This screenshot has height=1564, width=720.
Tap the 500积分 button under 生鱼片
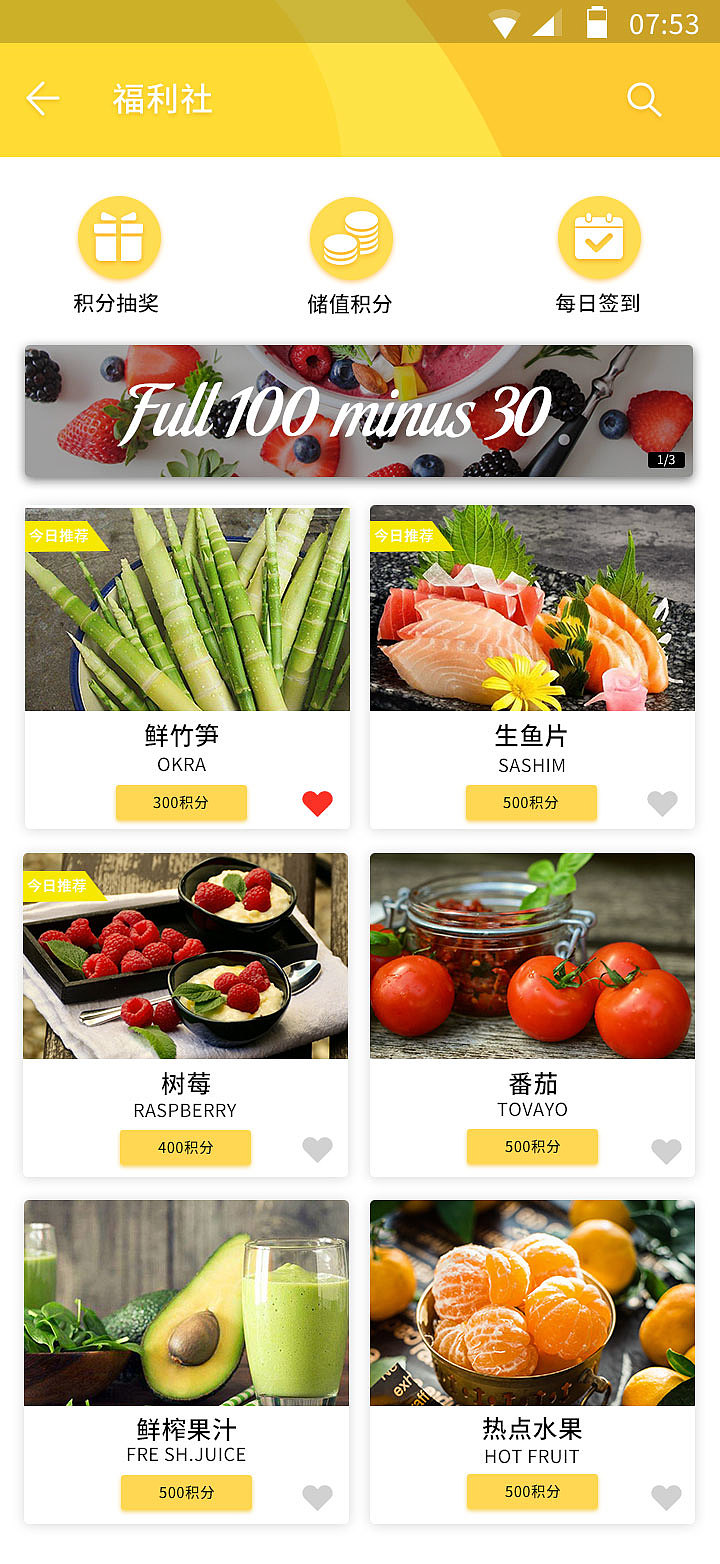pyautogui.click(x=531, y=802)
